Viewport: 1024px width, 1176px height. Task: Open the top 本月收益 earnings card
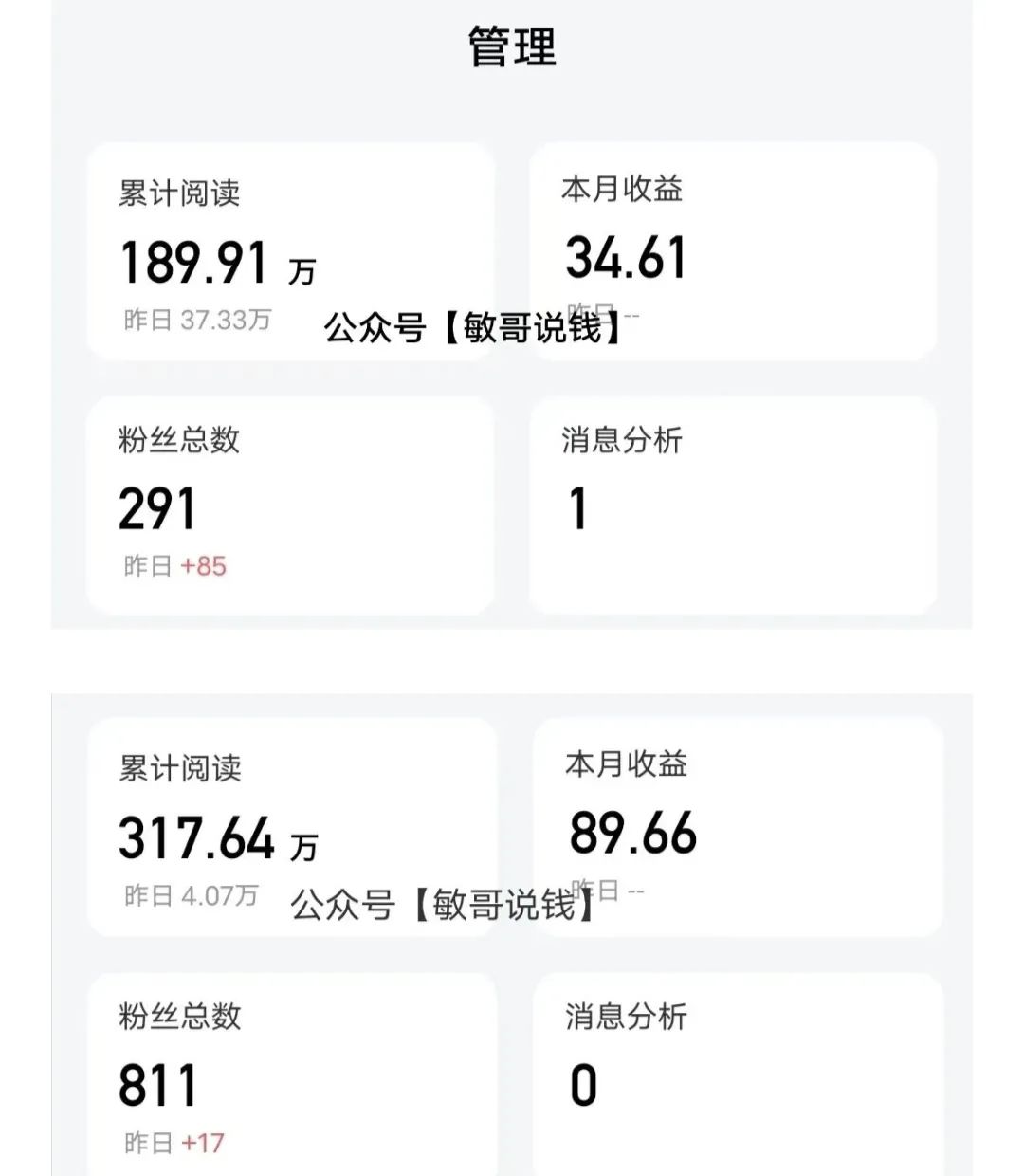[735, 247]
